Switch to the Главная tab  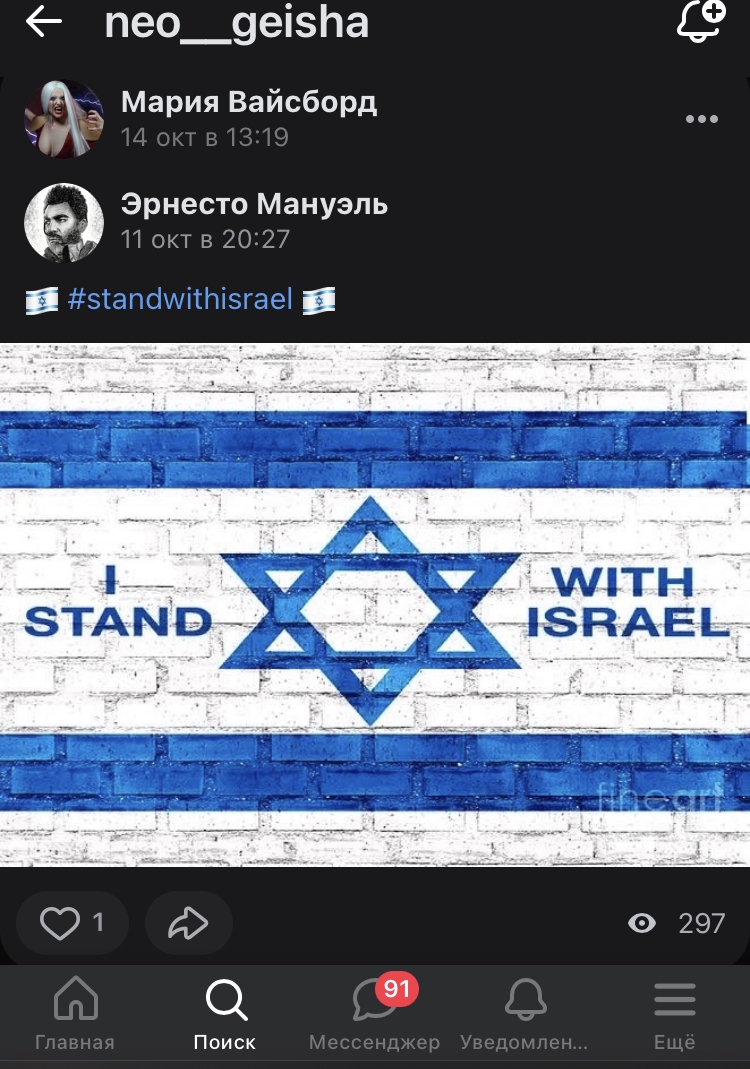(x=75, y=1015)
